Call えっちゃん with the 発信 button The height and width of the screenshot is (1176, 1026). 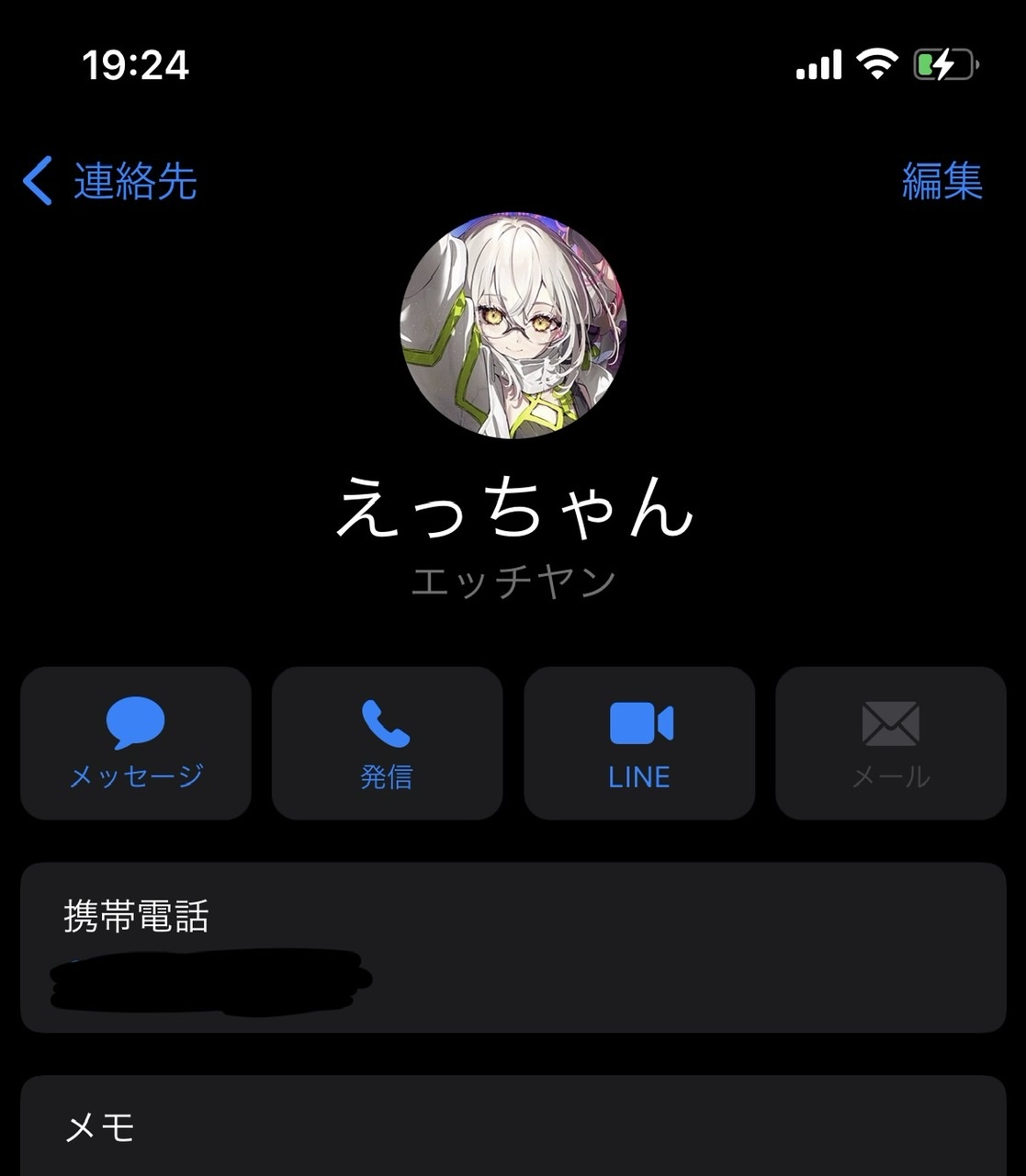click(x=387, y=743)
